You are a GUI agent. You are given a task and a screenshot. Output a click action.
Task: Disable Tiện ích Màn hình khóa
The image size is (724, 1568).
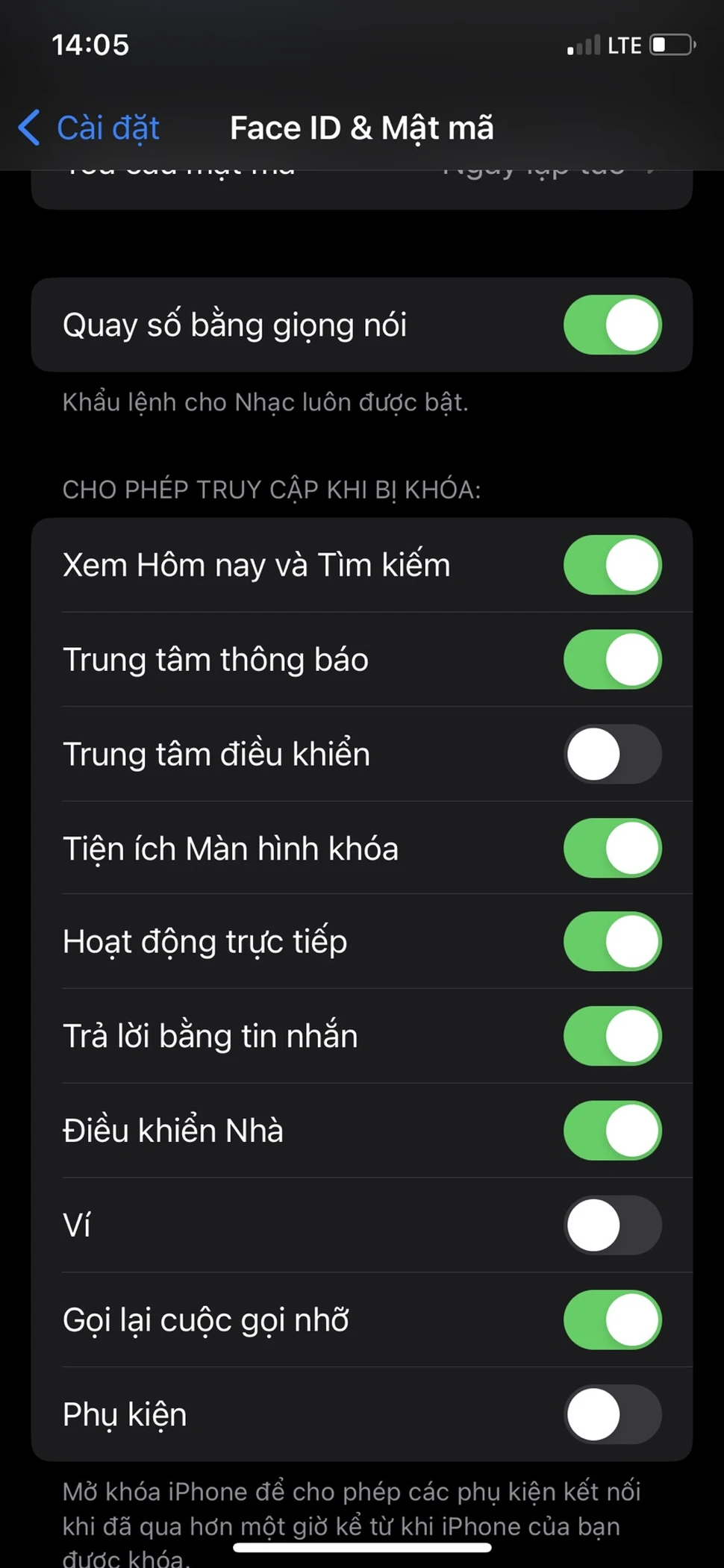[612, 849]
